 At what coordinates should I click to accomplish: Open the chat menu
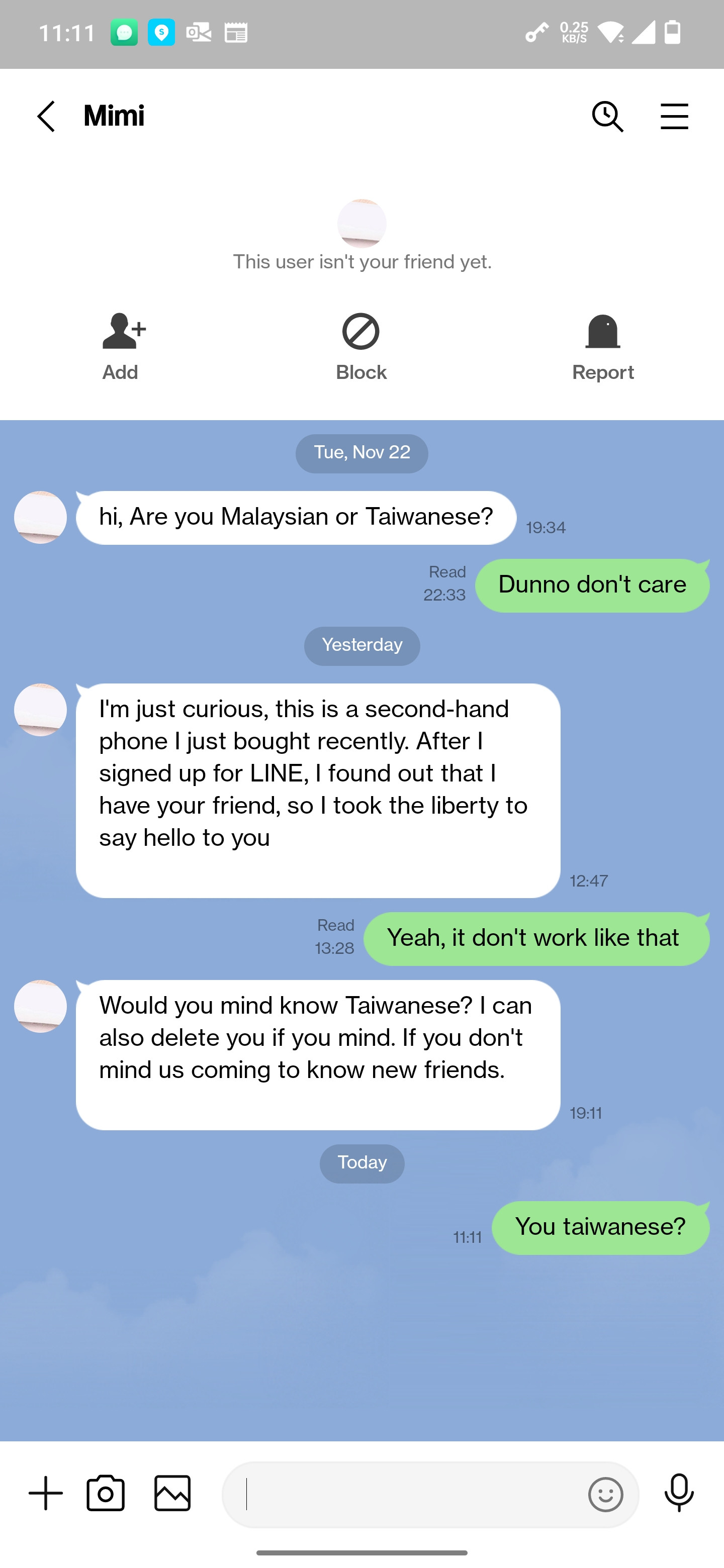pos(674,116)
